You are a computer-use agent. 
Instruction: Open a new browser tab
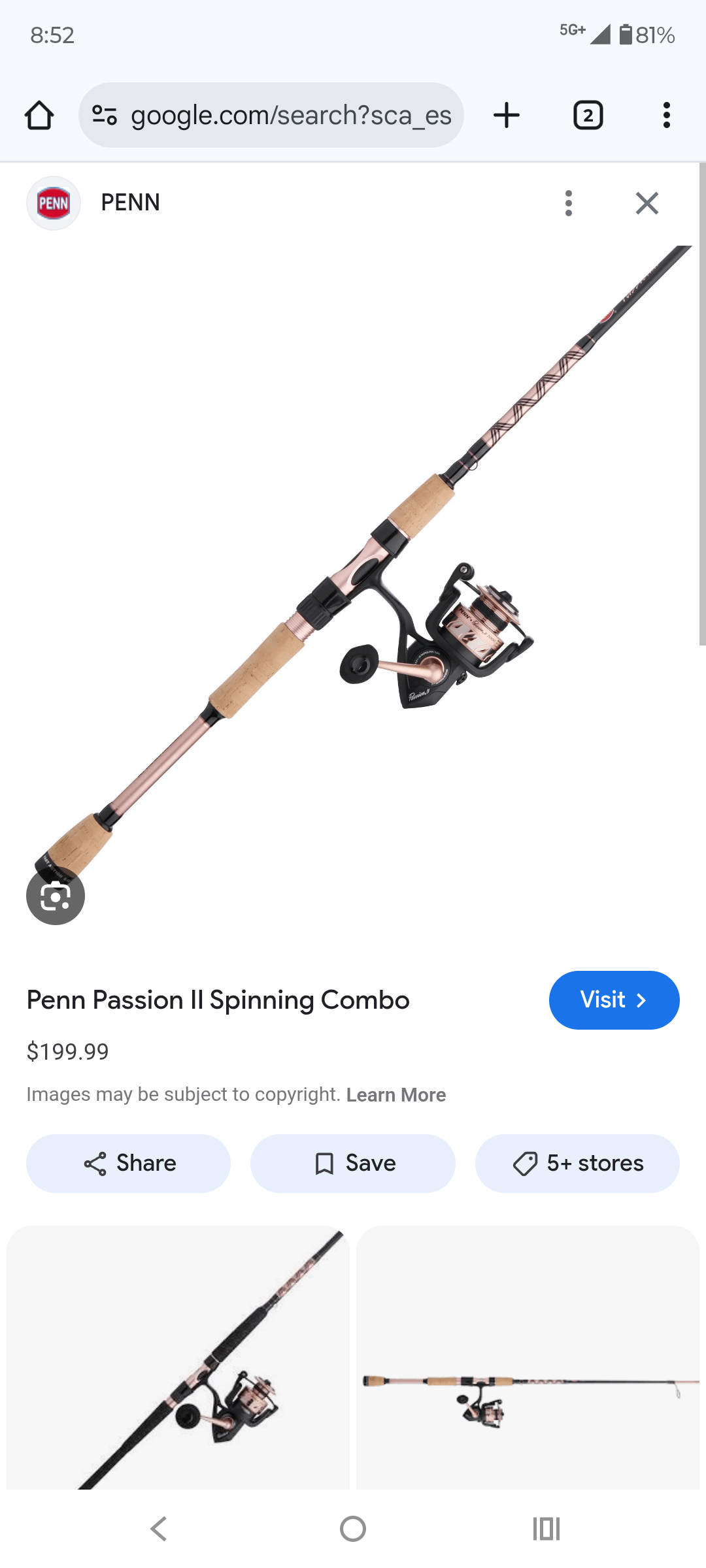[x=507, y=116]
